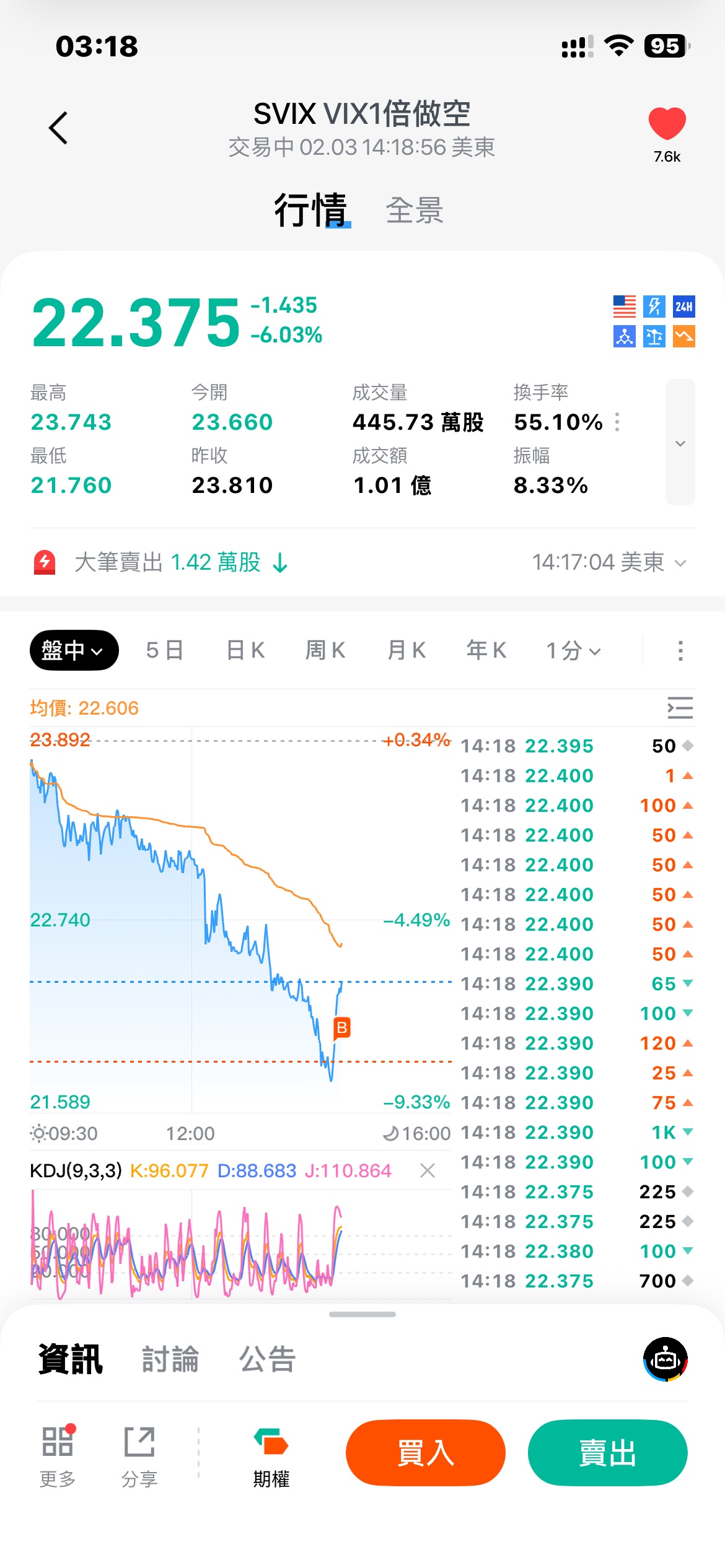The height and width of the screenshot is (1568, 725).
Task: Open chart settings three-dot menu
Action: point(680,650)
